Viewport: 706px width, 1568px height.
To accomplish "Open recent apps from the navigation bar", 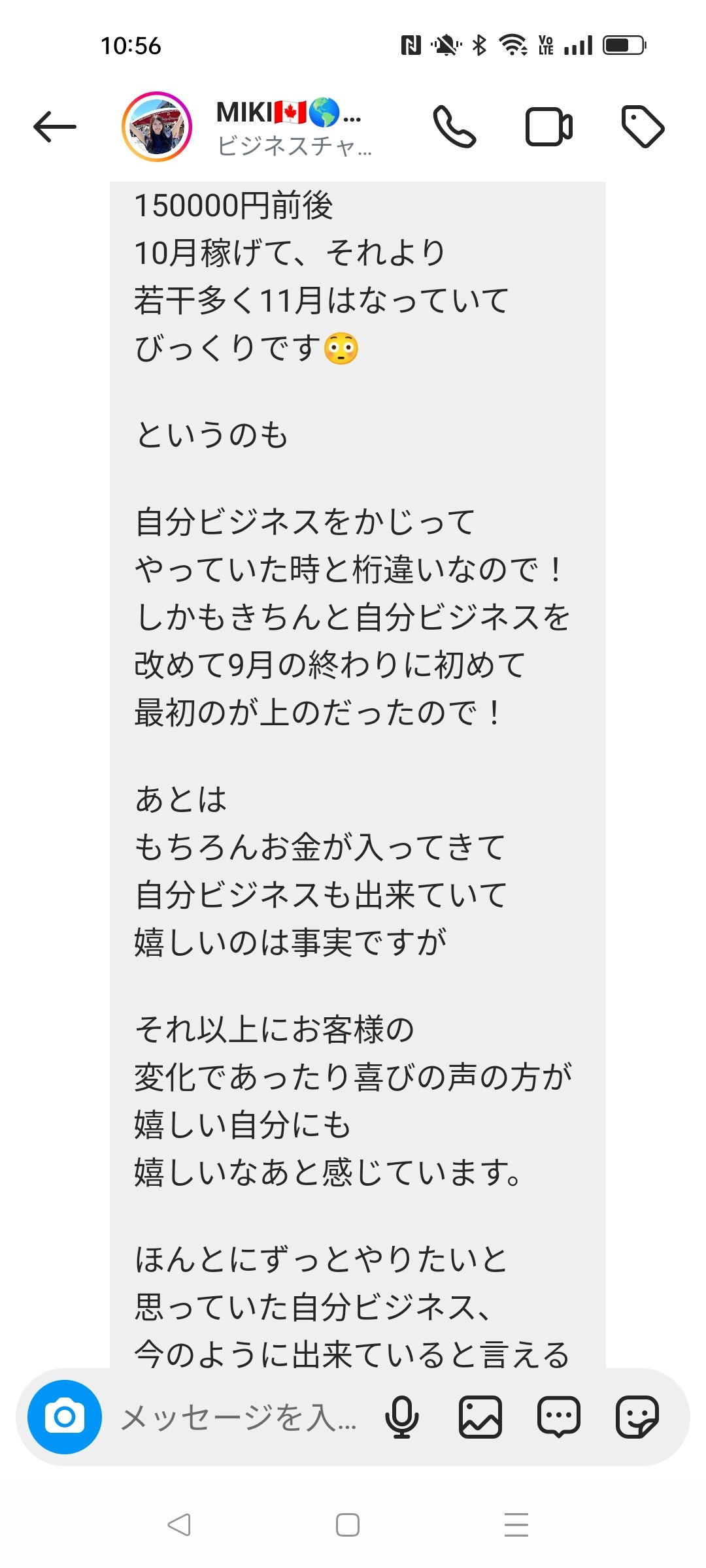I will click(516, 1524).
